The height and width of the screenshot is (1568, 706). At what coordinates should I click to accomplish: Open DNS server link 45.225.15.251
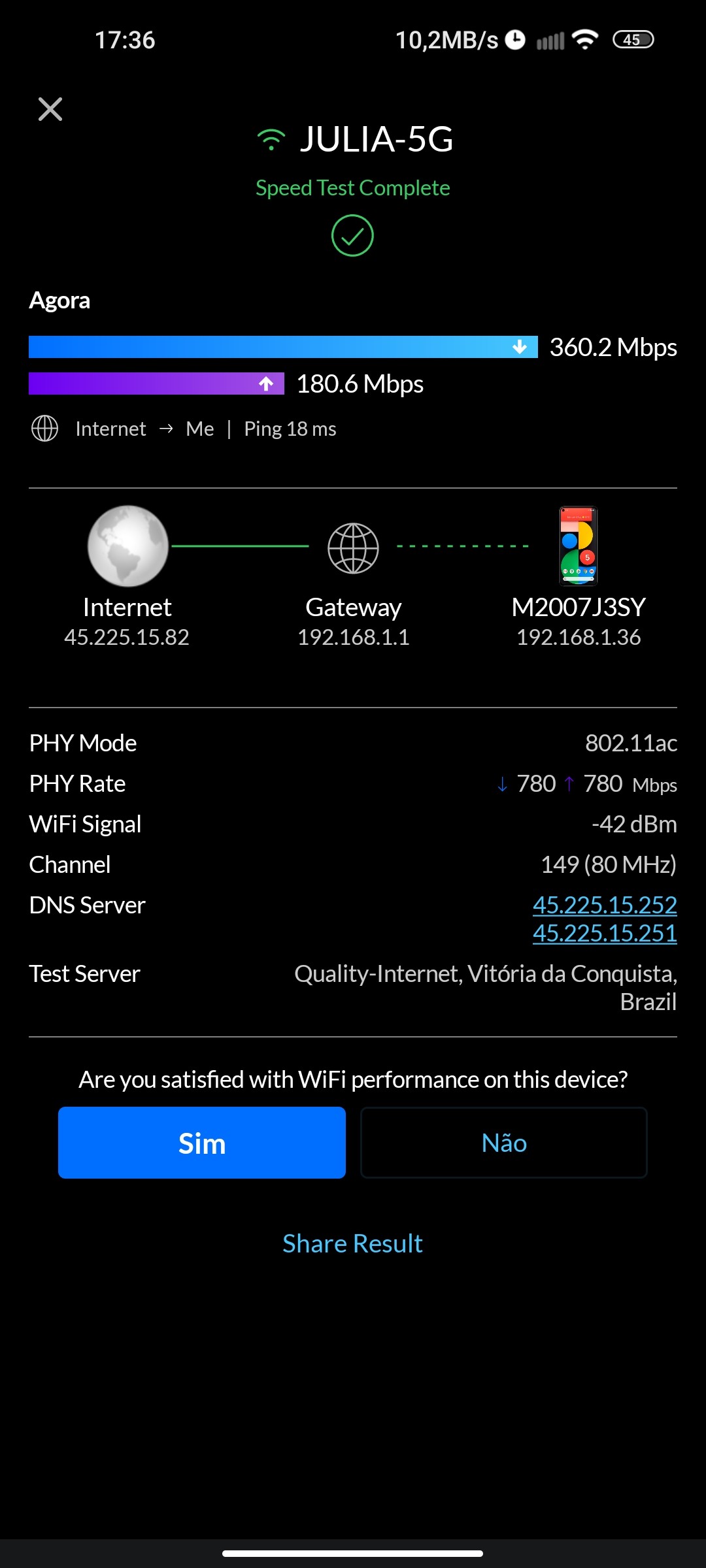click(604, 933)
